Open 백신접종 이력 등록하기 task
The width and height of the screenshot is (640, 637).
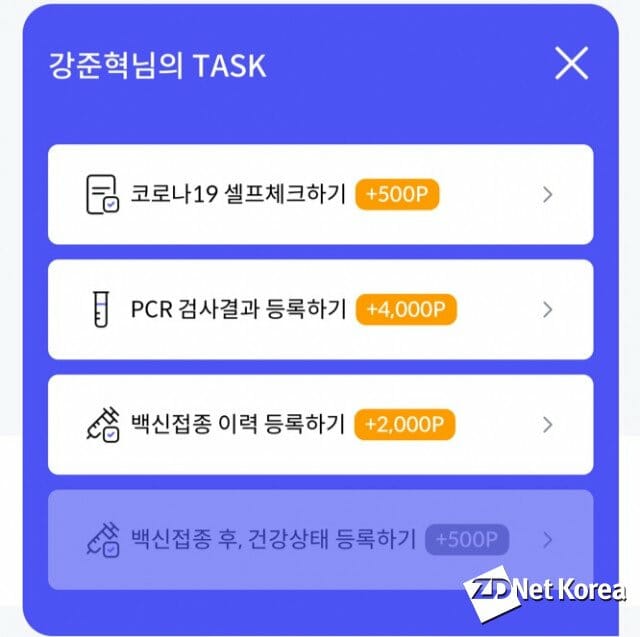(x=320, y=424)
